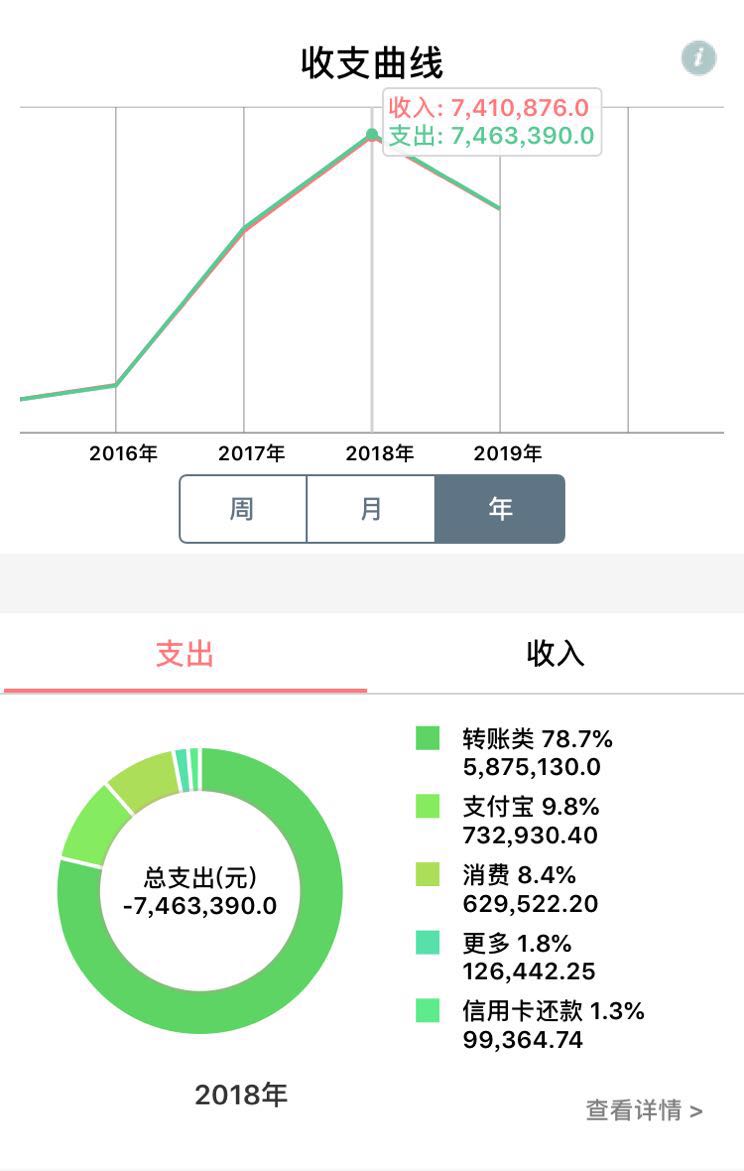The image size is (744, 1171).
Task: Switch time range to 周
Action: point(240,508)
